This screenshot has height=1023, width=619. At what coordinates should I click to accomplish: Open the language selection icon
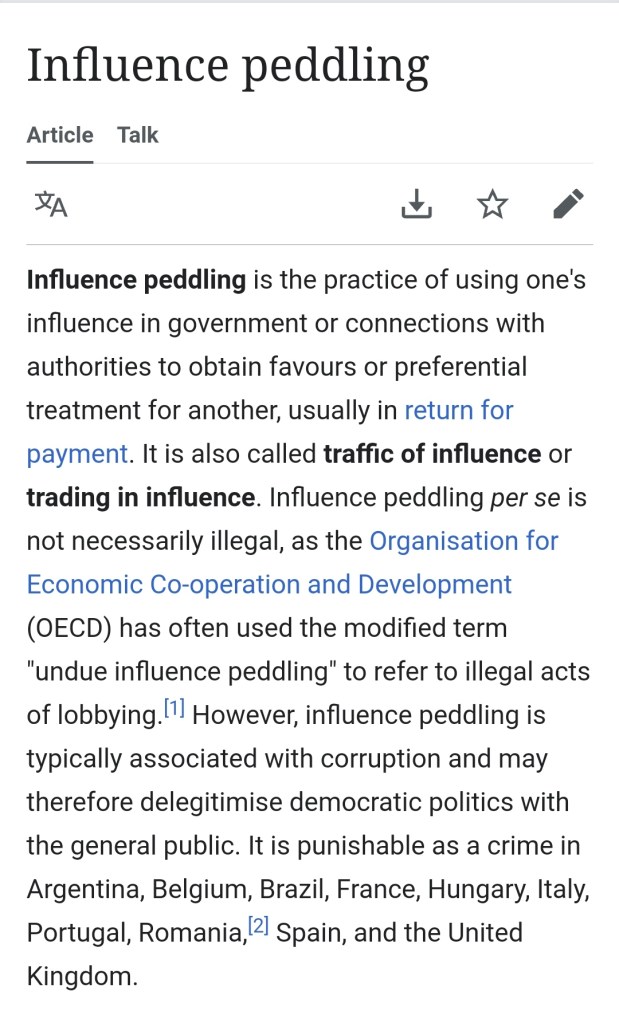51,204
